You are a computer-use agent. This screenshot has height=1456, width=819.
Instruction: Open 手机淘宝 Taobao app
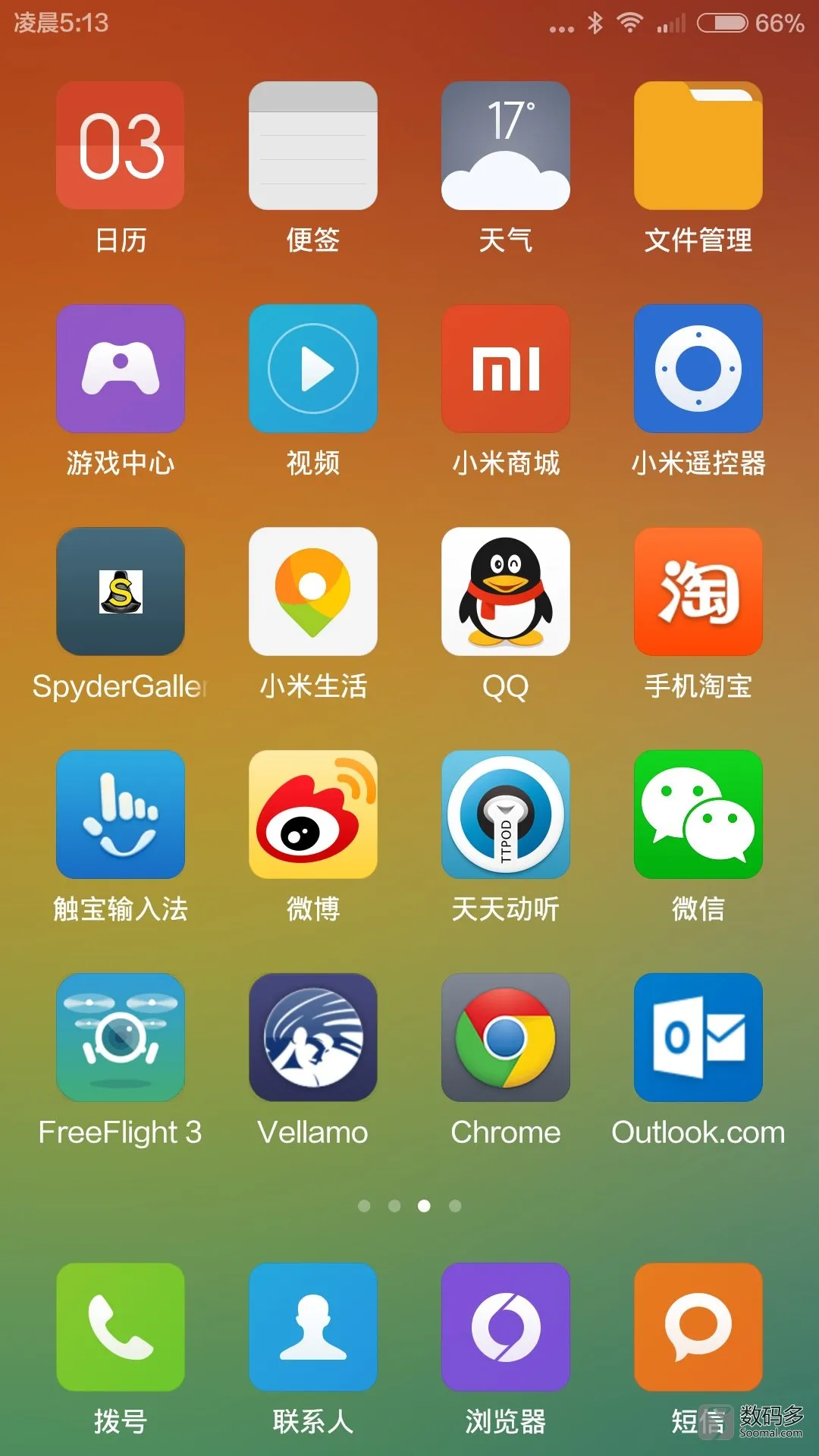(x=698, y=591)
